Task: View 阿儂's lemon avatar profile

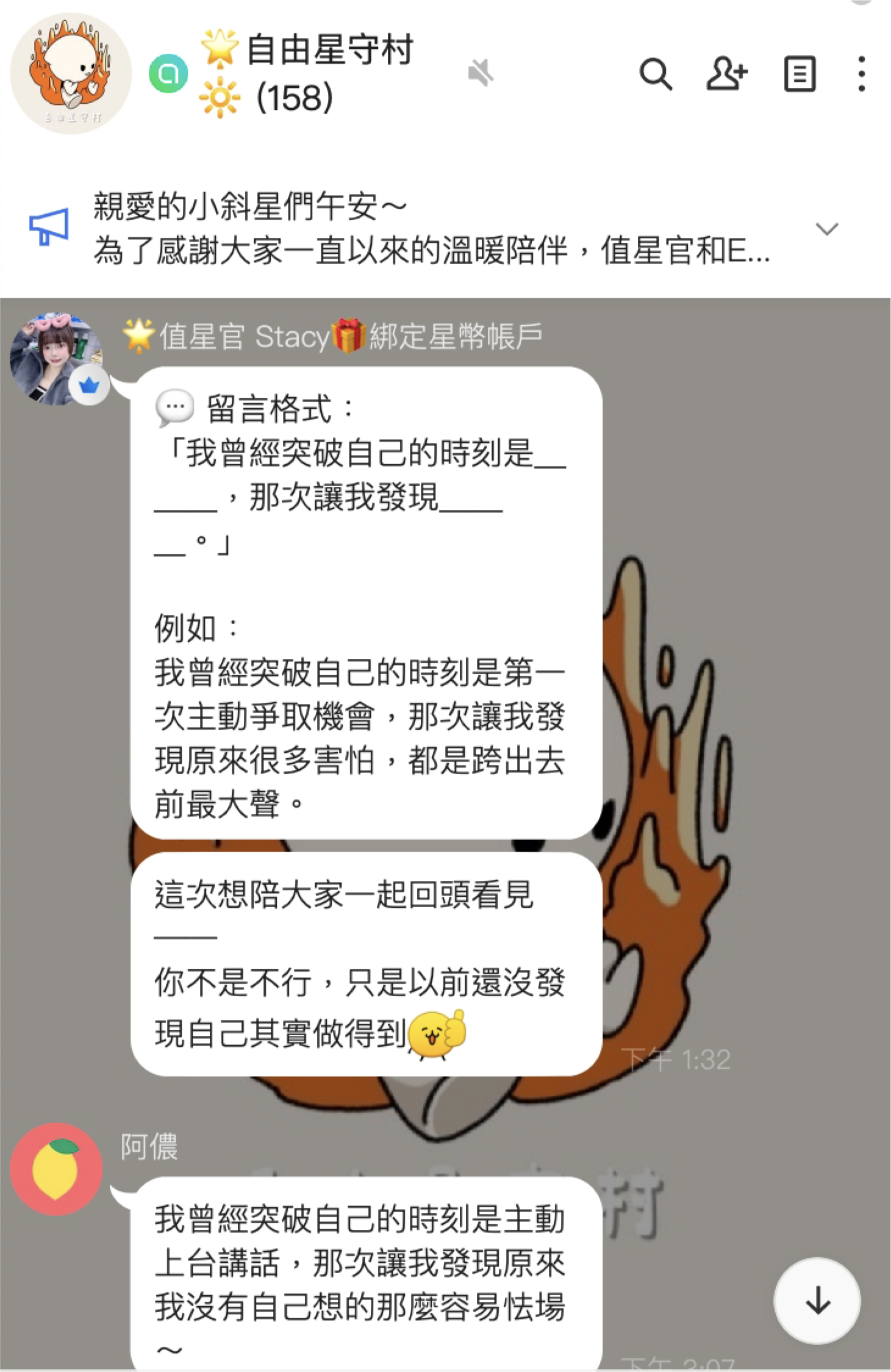Action: 56,1168
